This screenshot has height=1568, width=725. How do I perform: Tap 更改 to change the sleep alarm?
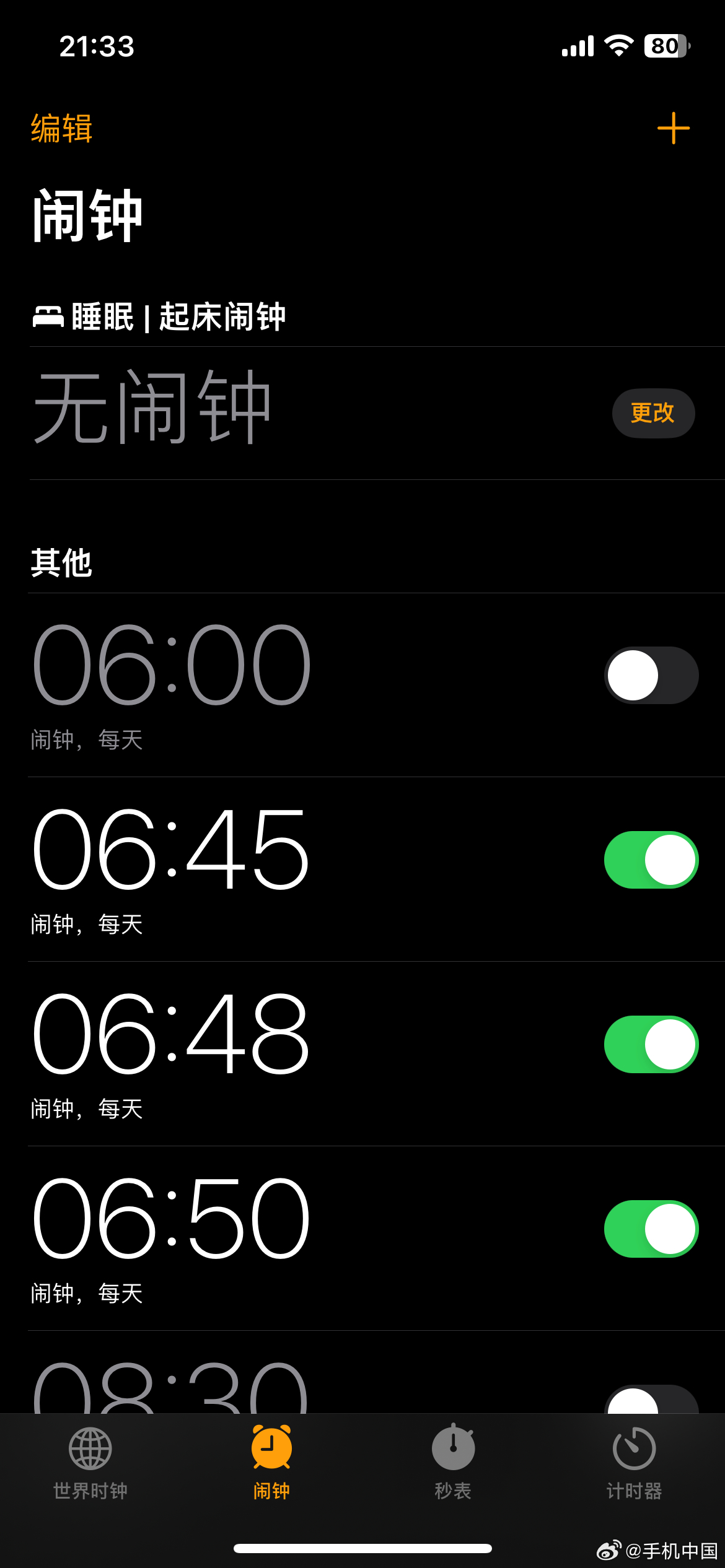click(x=653, y=413)
